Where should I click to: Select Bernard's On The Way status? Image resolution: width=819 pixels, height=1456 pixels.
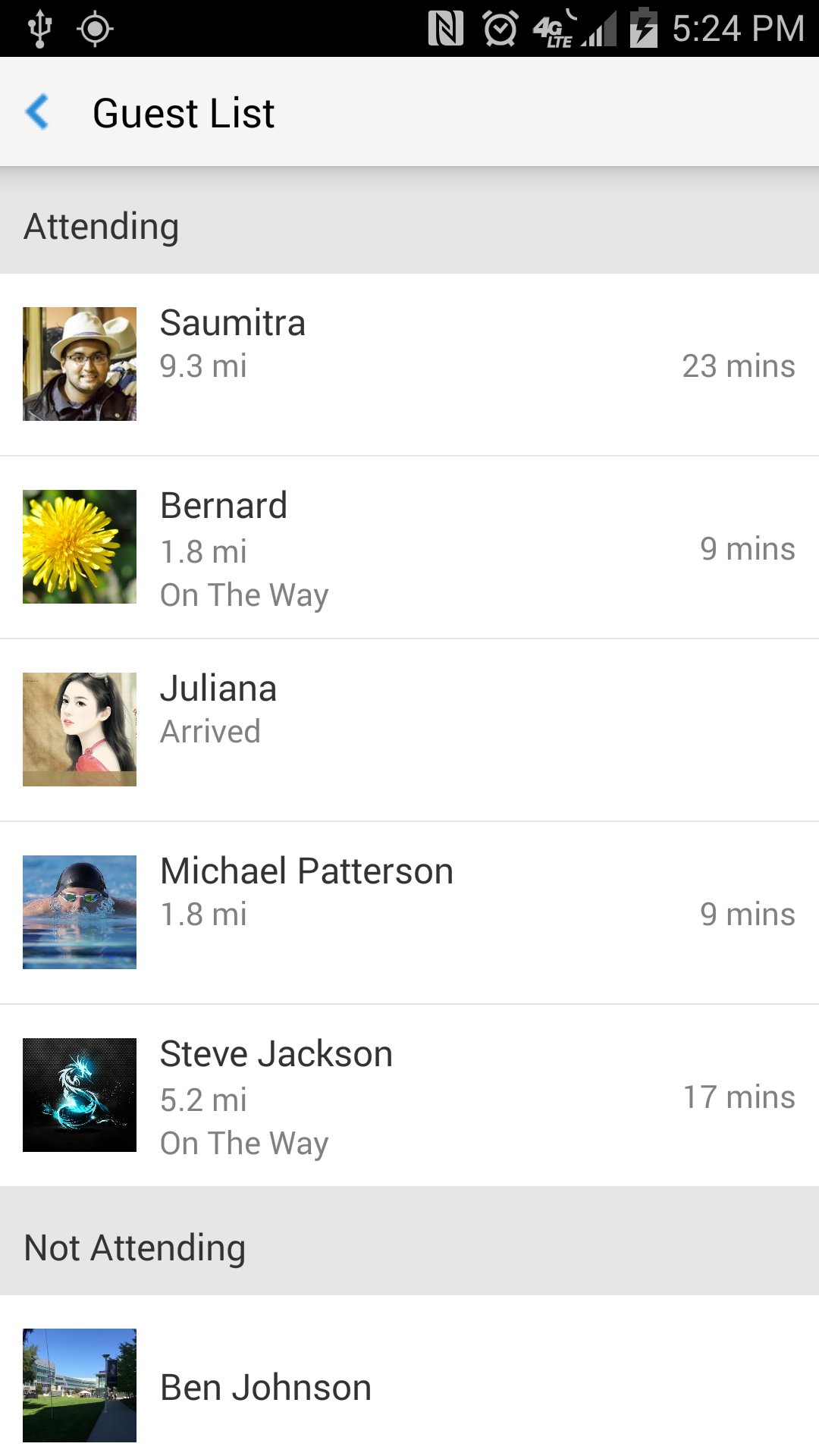pos(243,595)
